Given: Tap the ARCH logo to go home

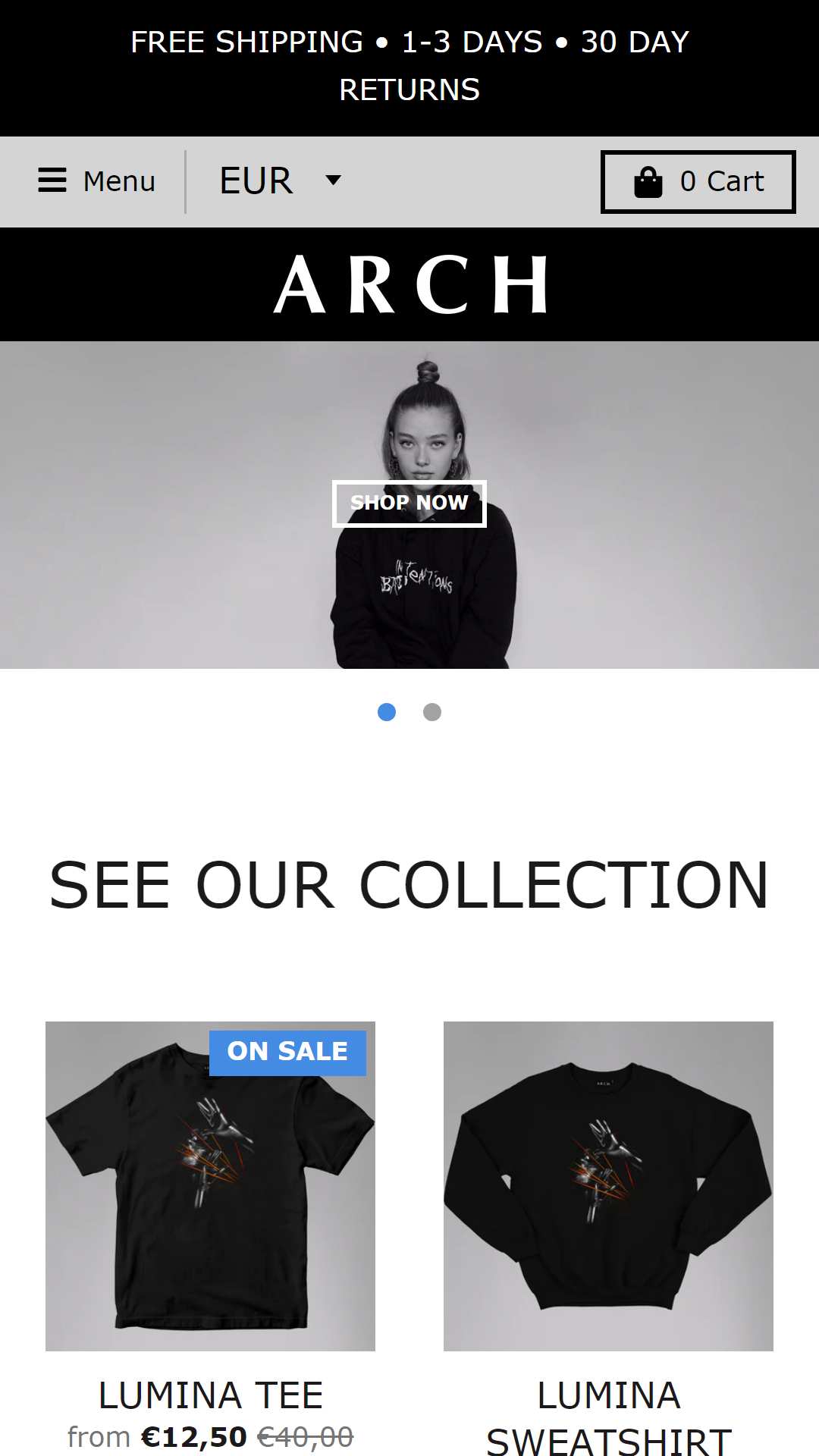Looking at the screenshot, I should [x=410, y=284].
